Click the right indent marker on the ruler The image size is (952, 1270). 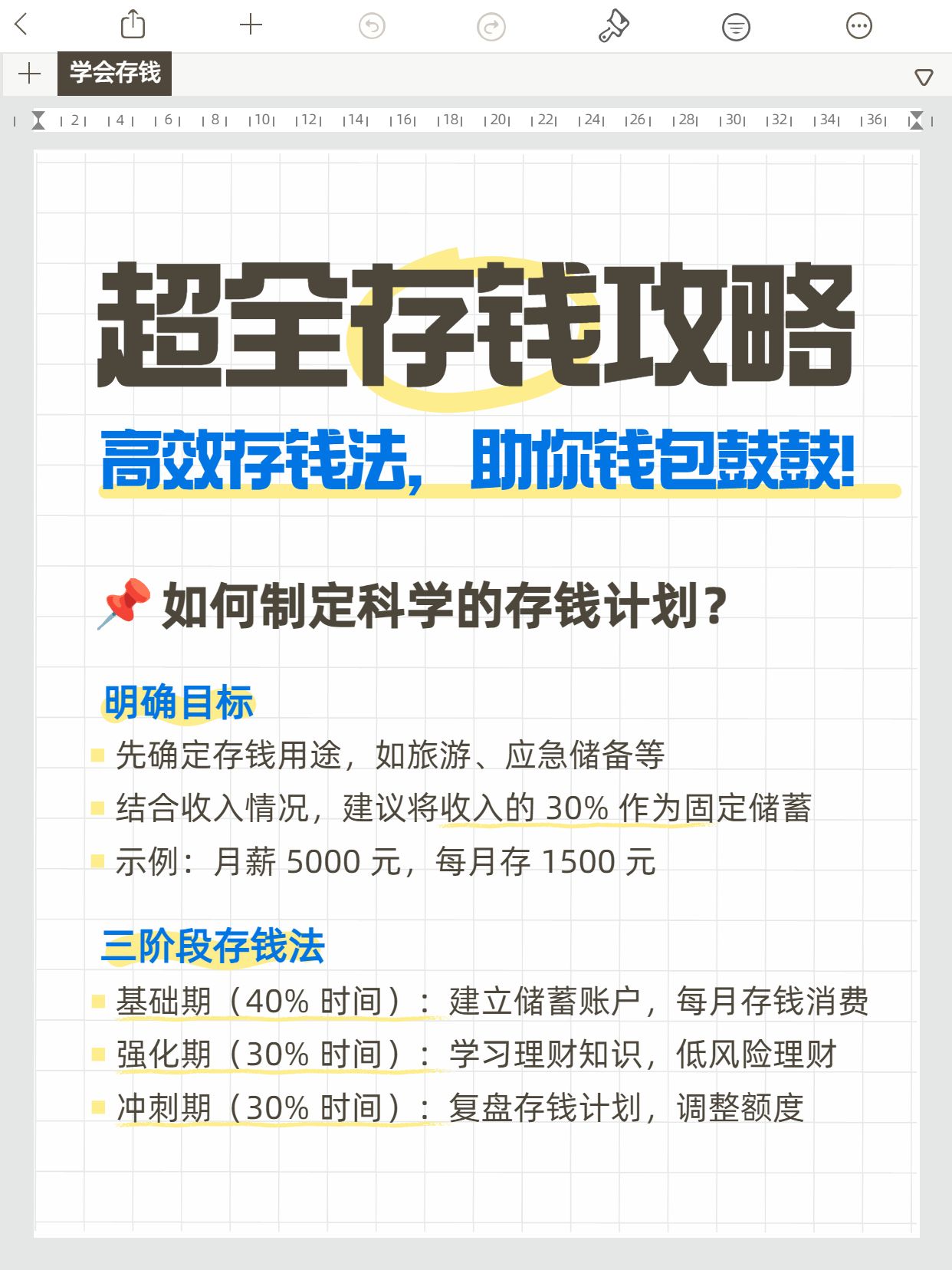pyautogui.click(x=915, y=120)
